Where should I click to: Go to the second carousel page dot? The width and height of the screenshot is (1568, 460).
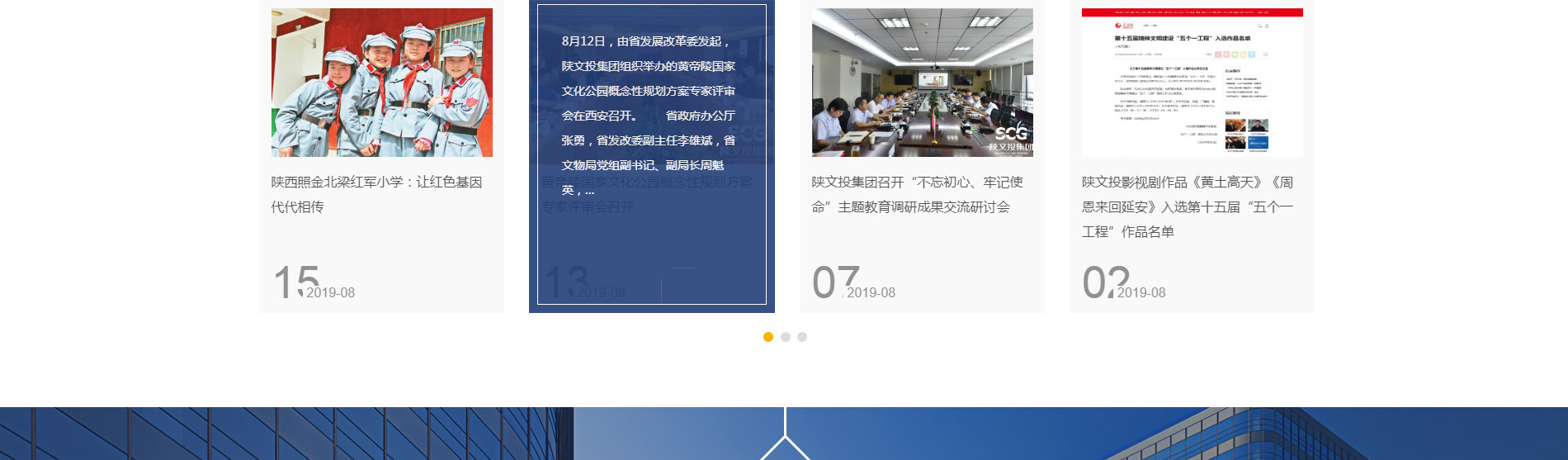(x=786, y=337)
